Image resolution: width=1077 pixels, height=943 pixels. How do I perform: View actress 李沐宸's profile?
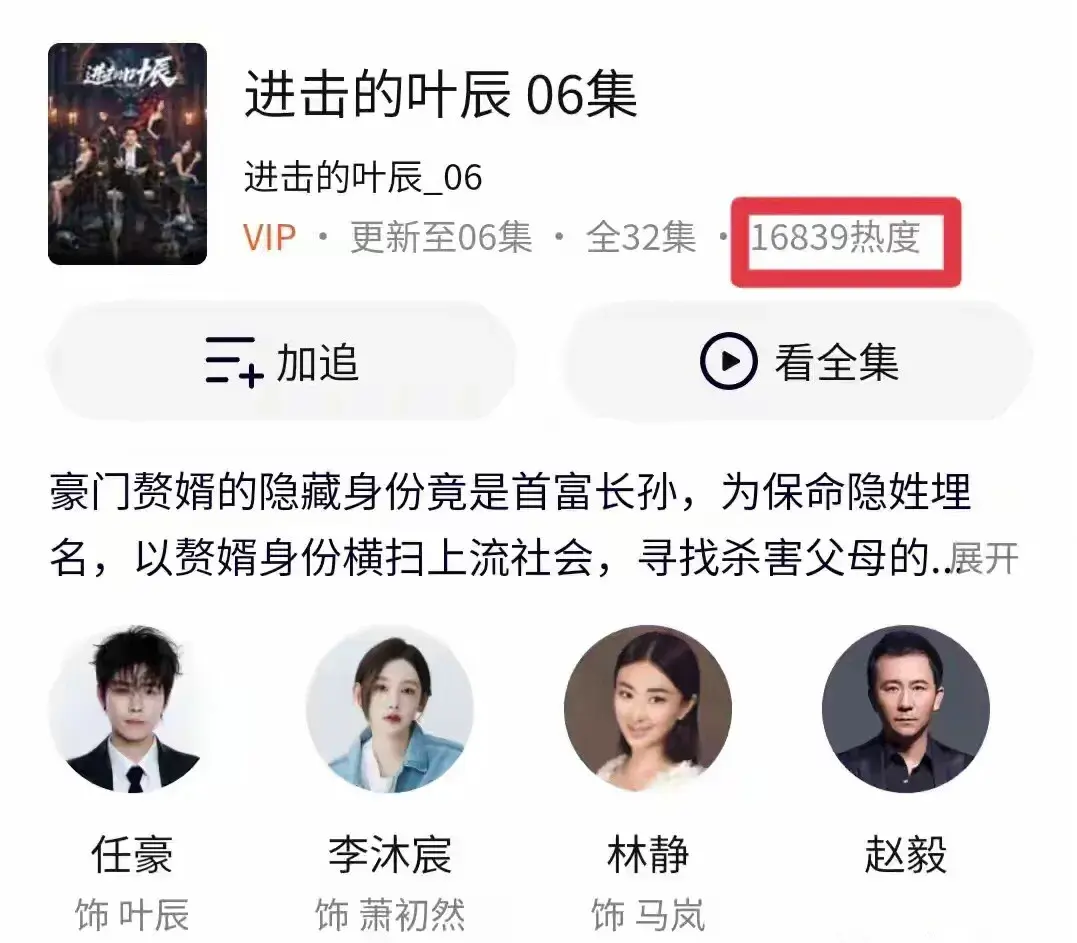pos(390,709)
